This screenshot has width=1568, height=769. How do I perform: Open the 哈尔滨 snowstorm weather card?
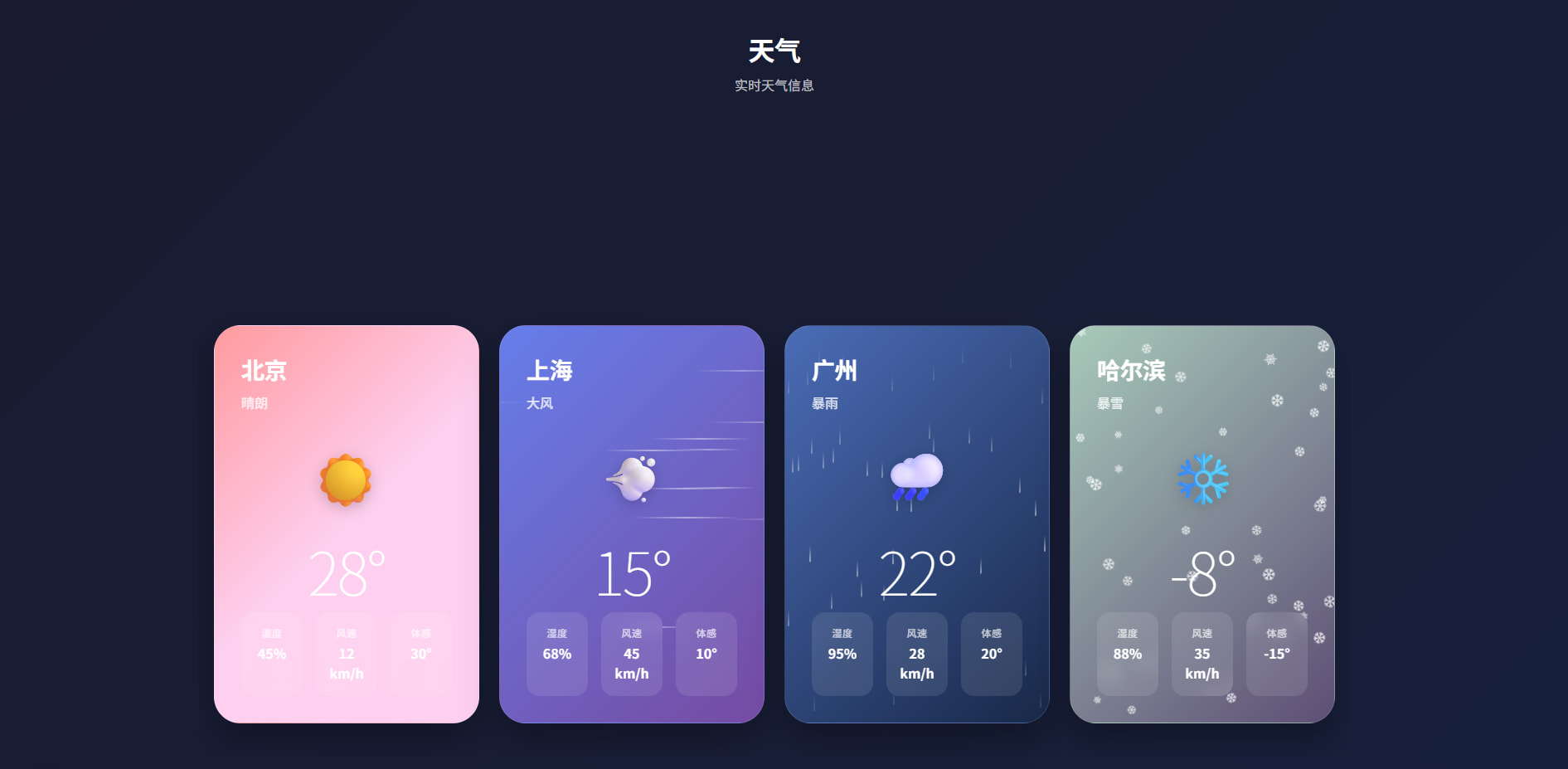point(1202,524)
